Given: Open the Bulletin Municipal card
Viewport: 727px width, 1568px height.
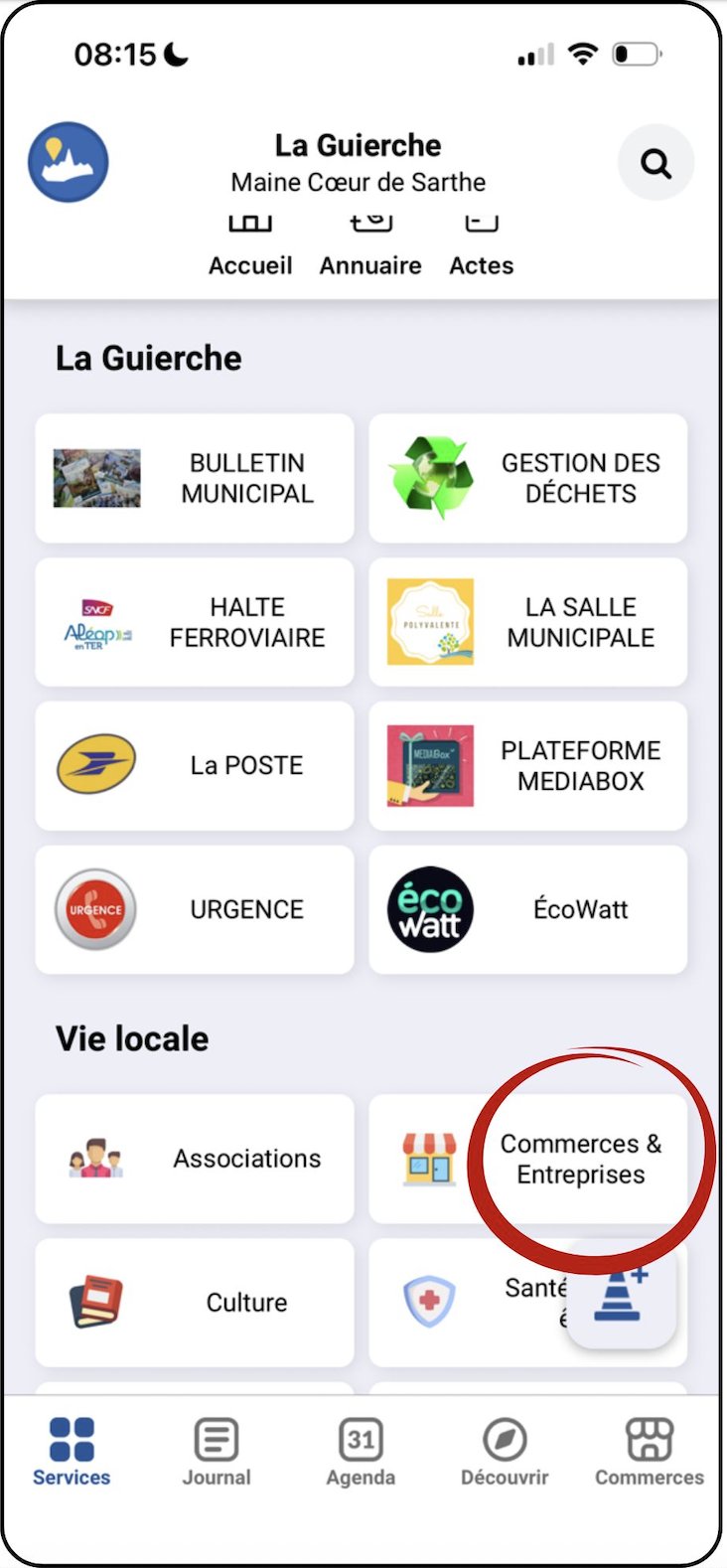Looking at the screenshot, I should (195, 478).
